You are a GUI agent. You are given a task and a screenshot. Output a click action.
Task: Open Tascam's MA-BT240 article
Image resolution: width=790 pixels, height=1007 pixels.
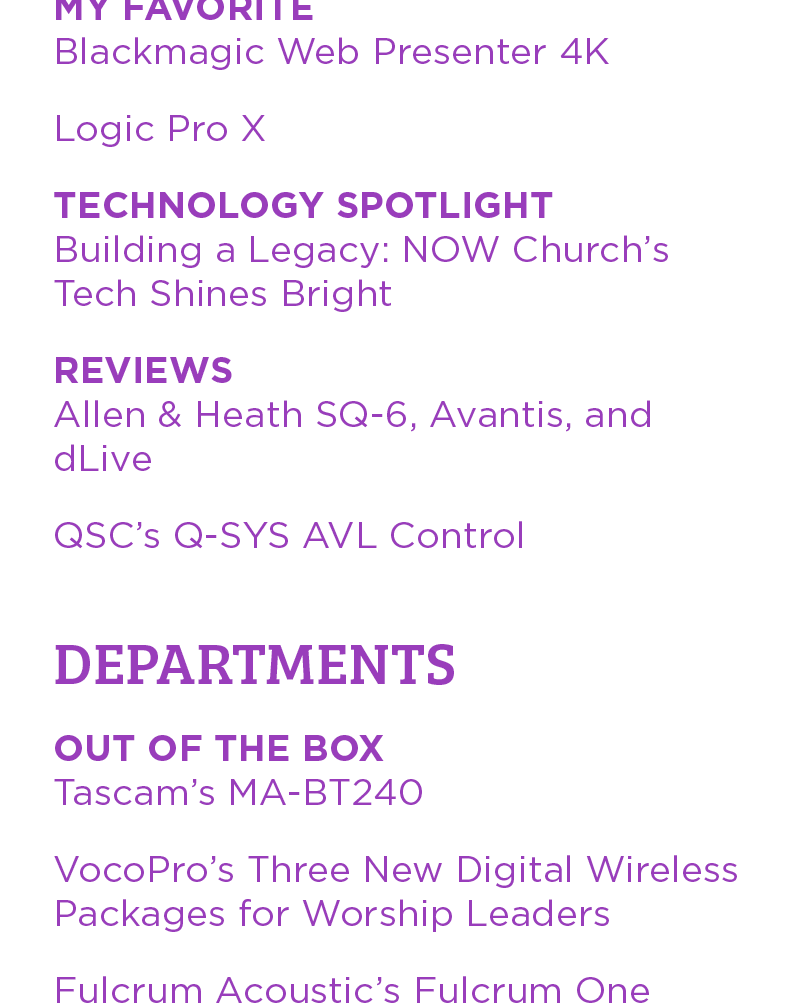tap(238, 793)
